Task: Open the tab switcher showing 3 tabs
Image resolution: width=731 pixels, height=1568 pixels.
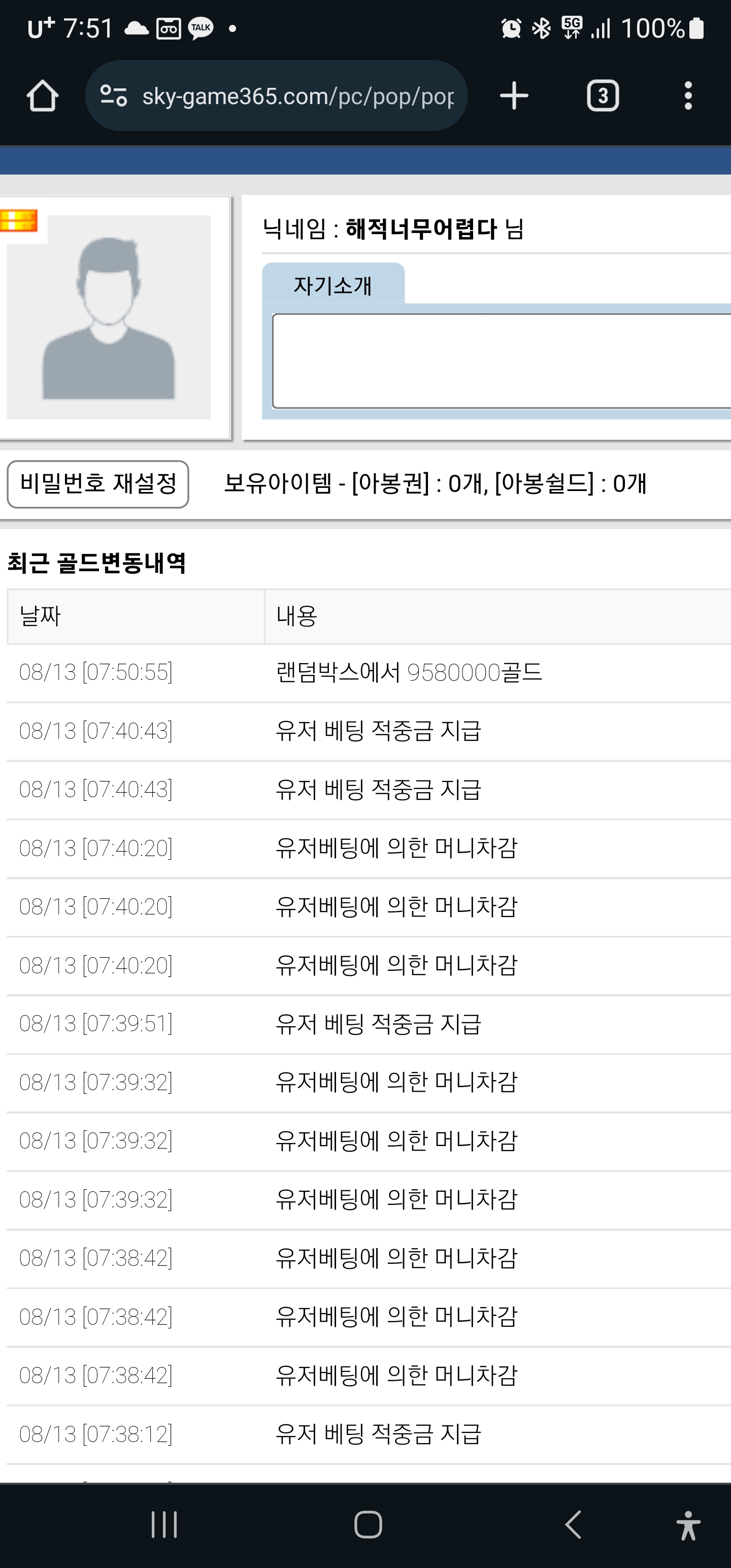Action: click(x=603, y=95)
